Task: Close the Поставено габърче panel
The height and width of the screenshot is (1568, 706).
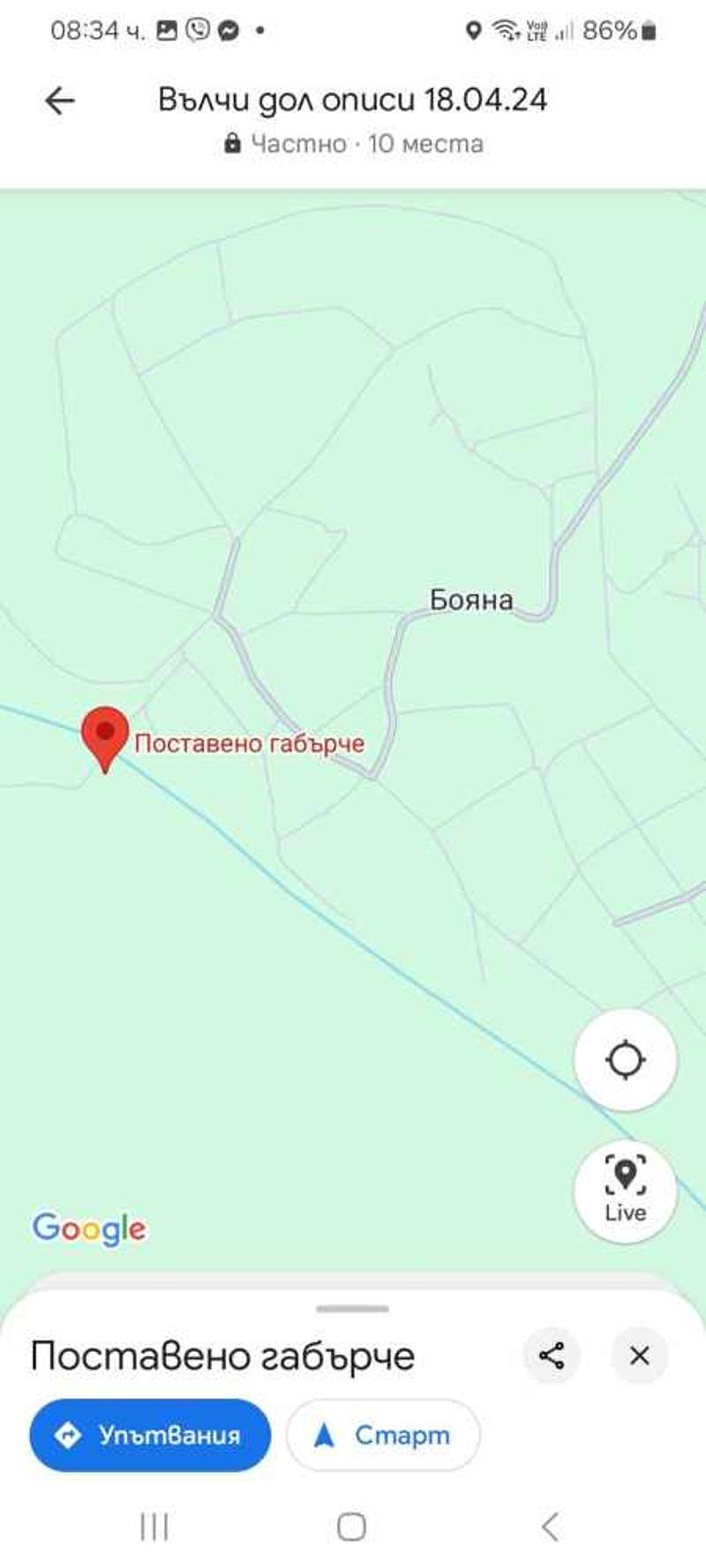Action: [640, 1355]
